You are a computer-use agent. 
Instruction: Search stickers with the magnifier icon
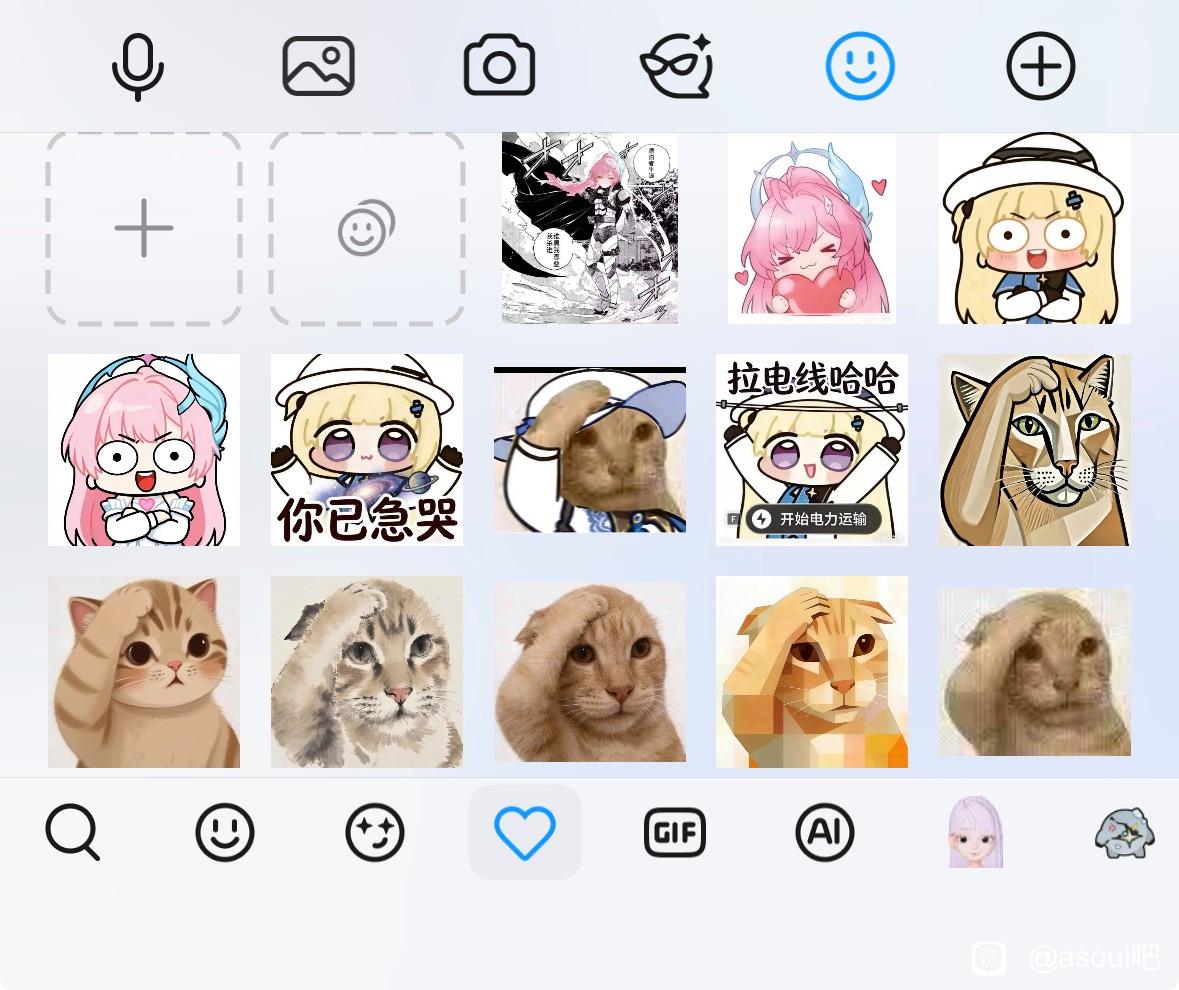(x=72, y=832)
